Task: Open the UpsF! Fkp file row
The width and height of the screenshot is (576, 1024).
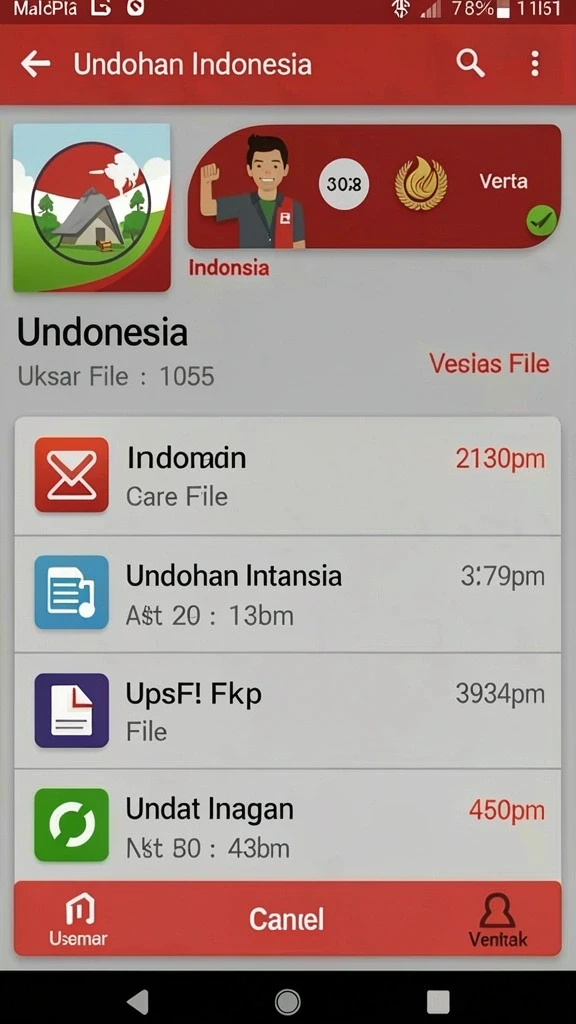Action: click(x=287, y=710)
